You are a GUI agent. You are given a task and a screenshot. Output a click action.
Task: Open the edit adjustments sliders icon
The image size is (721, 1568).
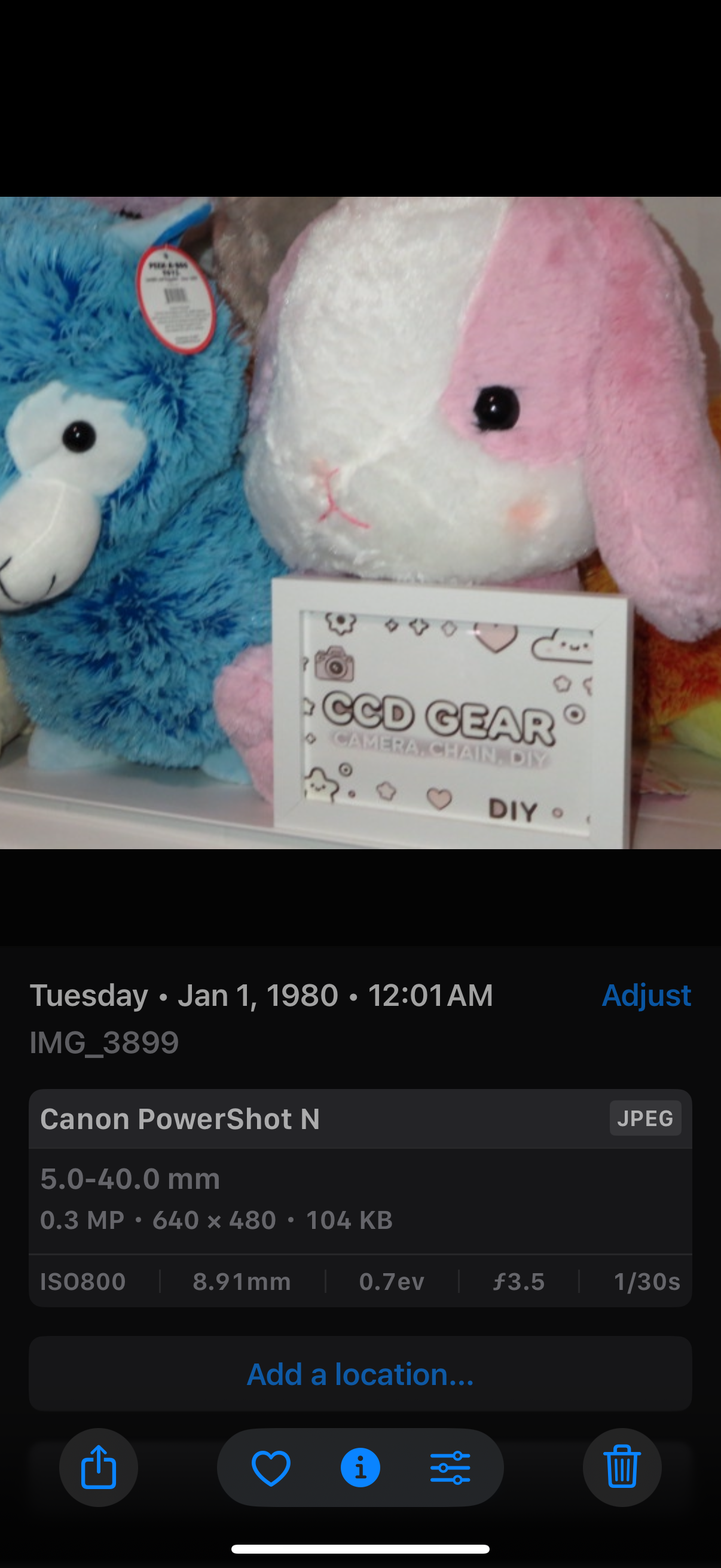click(450, 1468)
